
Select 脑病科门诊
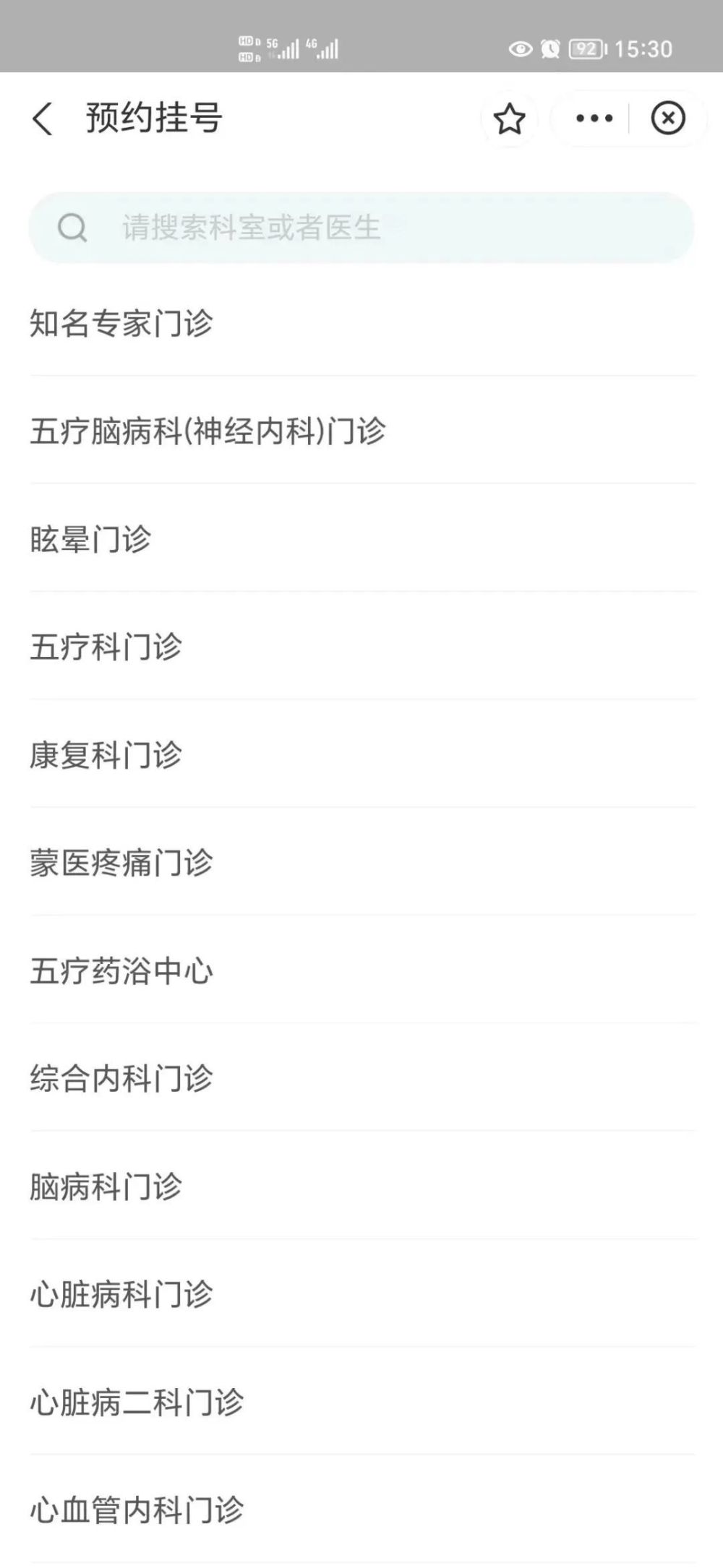coord(106,1186)
